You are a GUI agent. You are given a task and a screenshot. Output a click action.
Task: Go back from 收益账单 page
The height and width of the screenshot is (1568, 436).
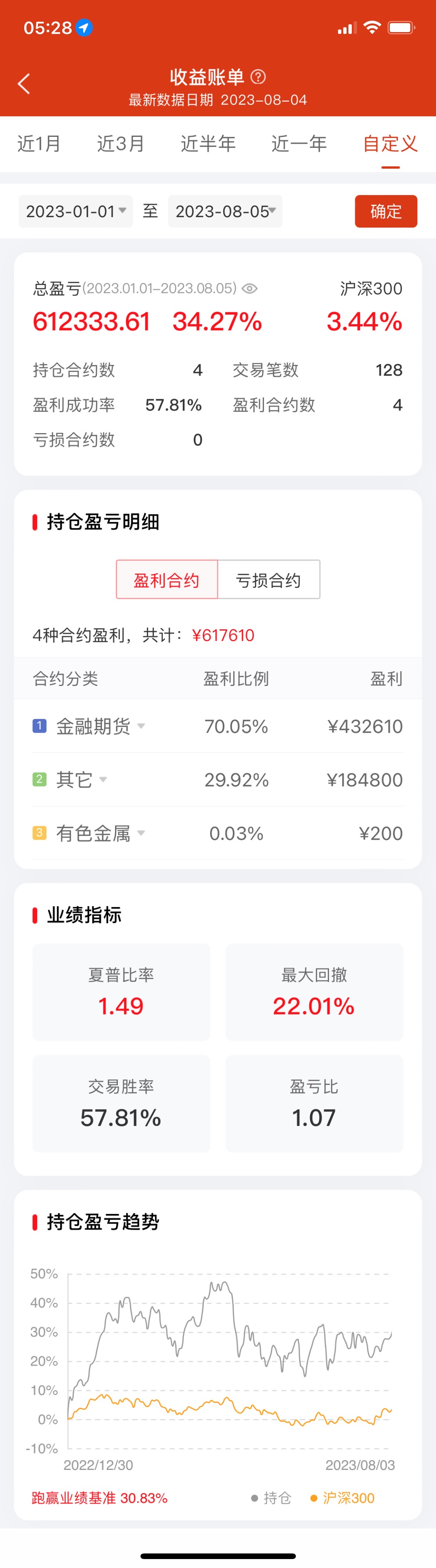24,84
